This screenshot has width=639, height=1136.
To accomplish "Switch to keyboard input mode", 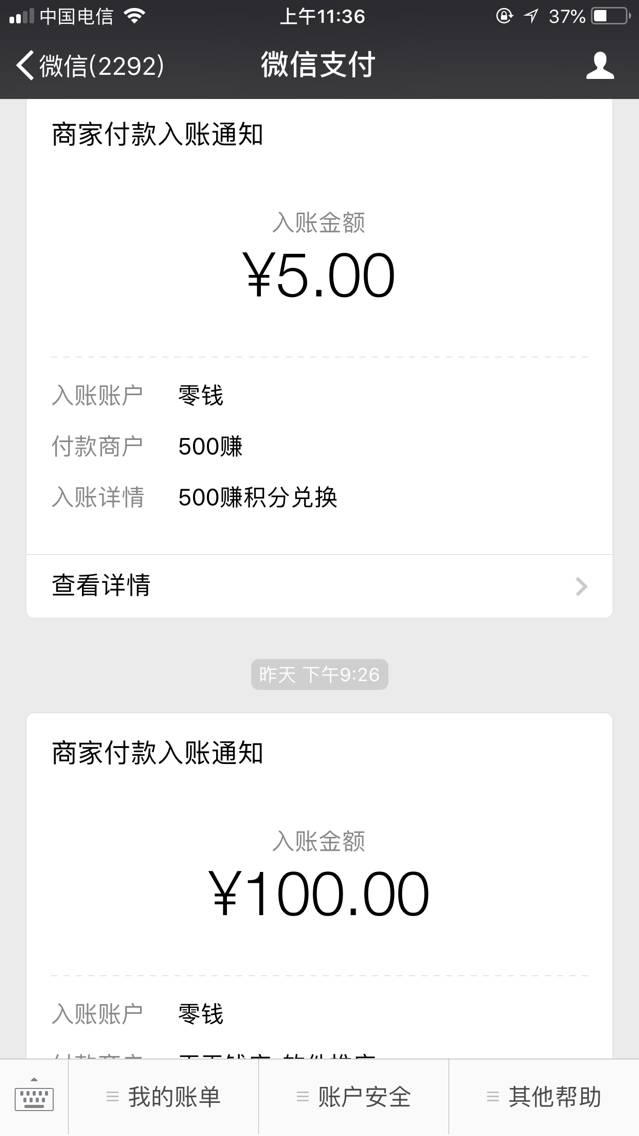I will (34, 1097).
